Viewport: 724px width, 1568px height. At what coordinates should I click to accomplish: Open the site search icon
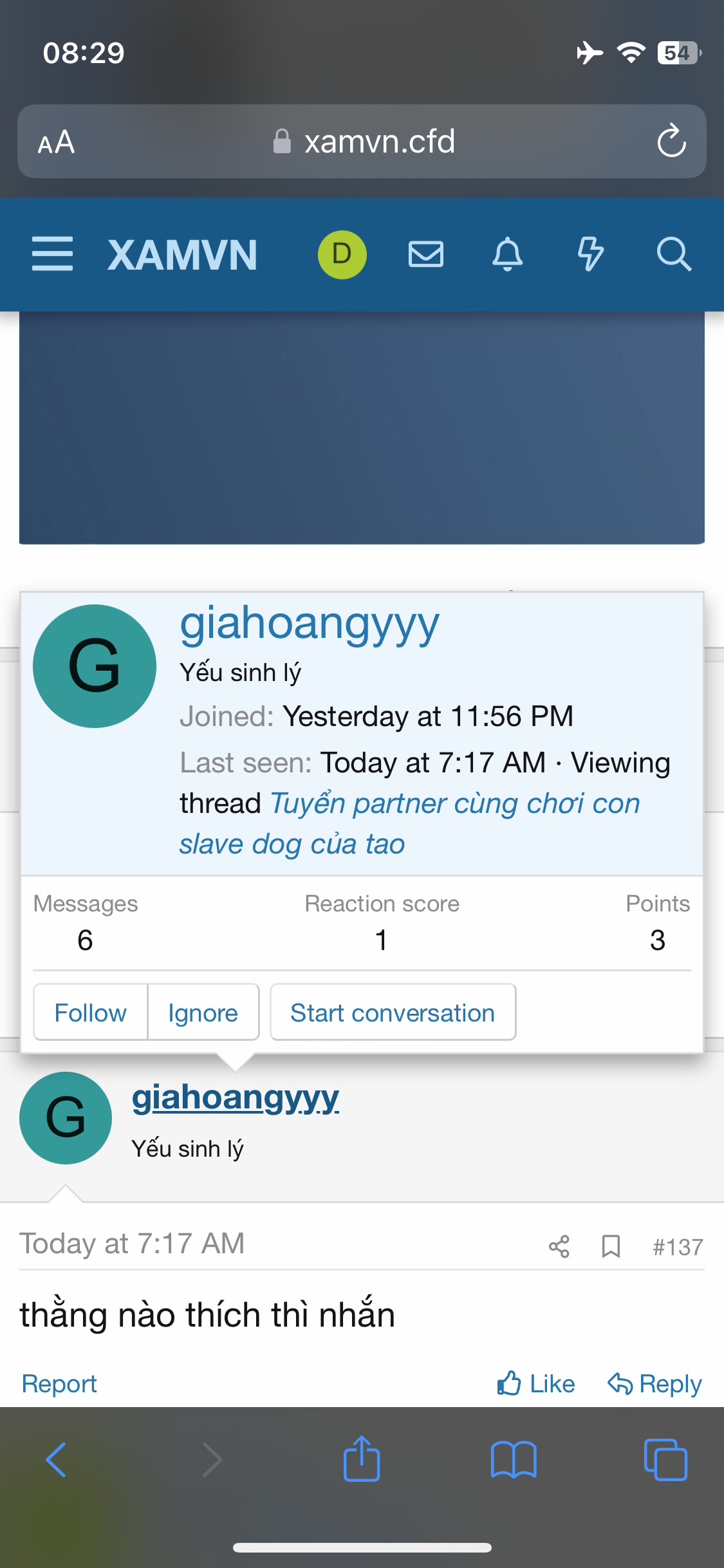click(673, 254)
